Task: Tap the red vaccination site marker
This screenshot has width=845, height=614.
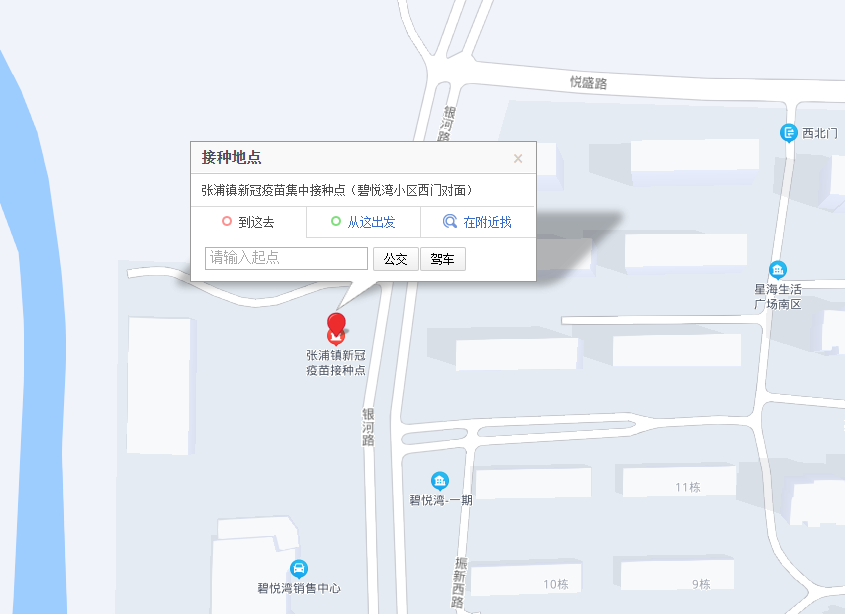Action: (337, 327)
